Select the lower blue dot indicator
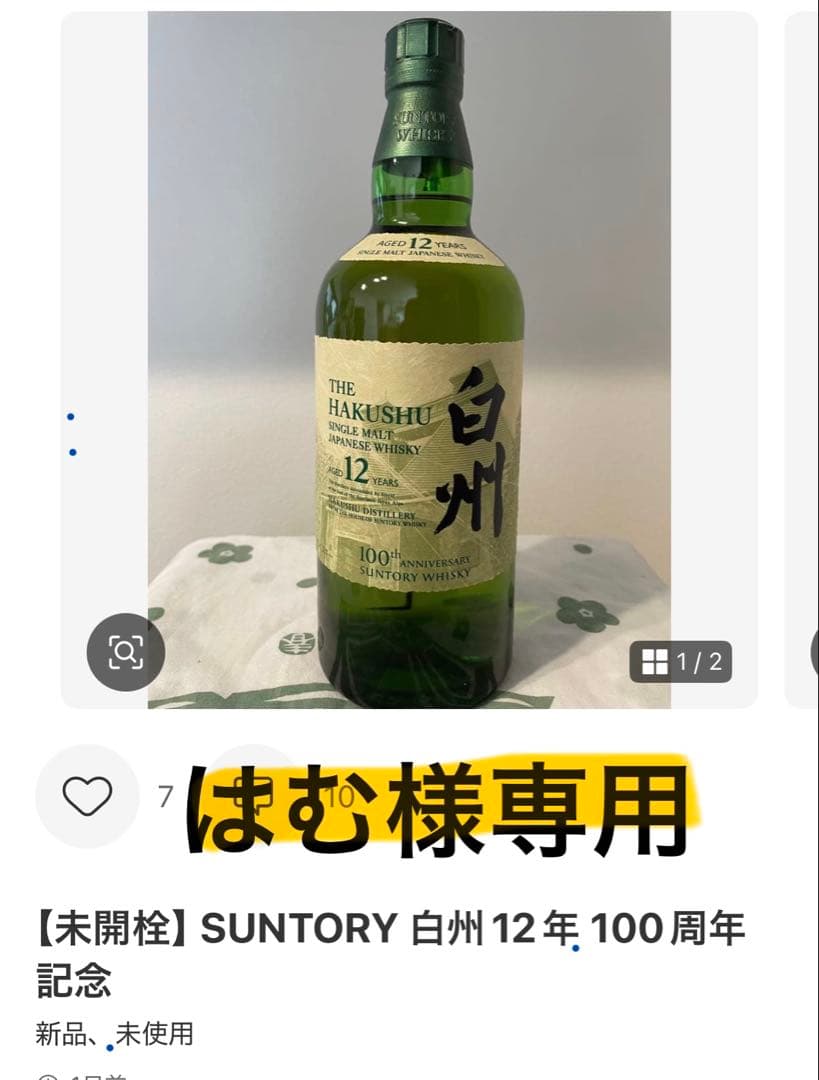The height and width of the screenshot is (1080, 819). coord(70,452)
